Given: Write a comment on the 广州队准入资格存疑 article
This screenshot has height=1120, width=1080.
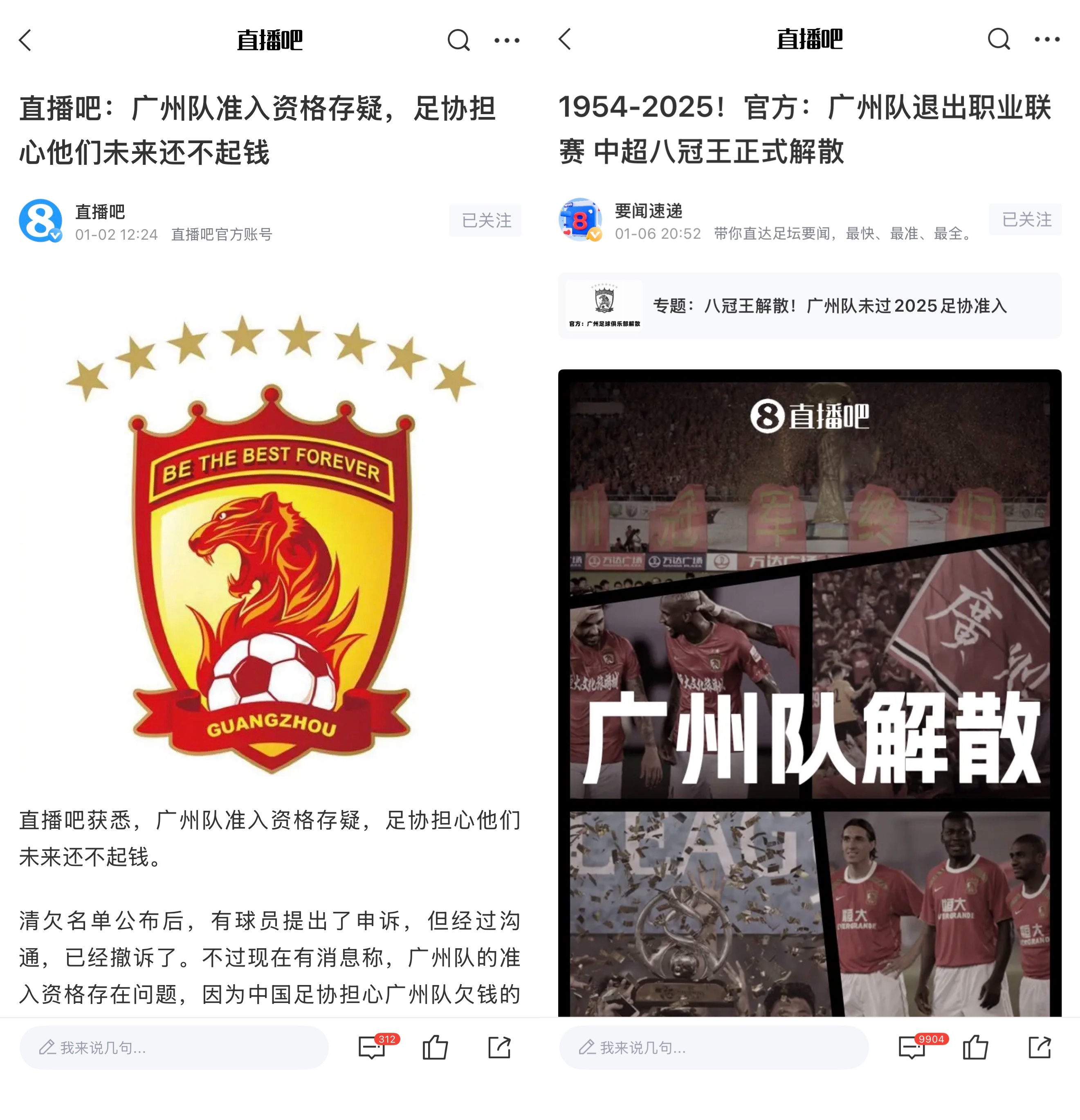Looking at the screenshot, I should tap(174, 1047).
